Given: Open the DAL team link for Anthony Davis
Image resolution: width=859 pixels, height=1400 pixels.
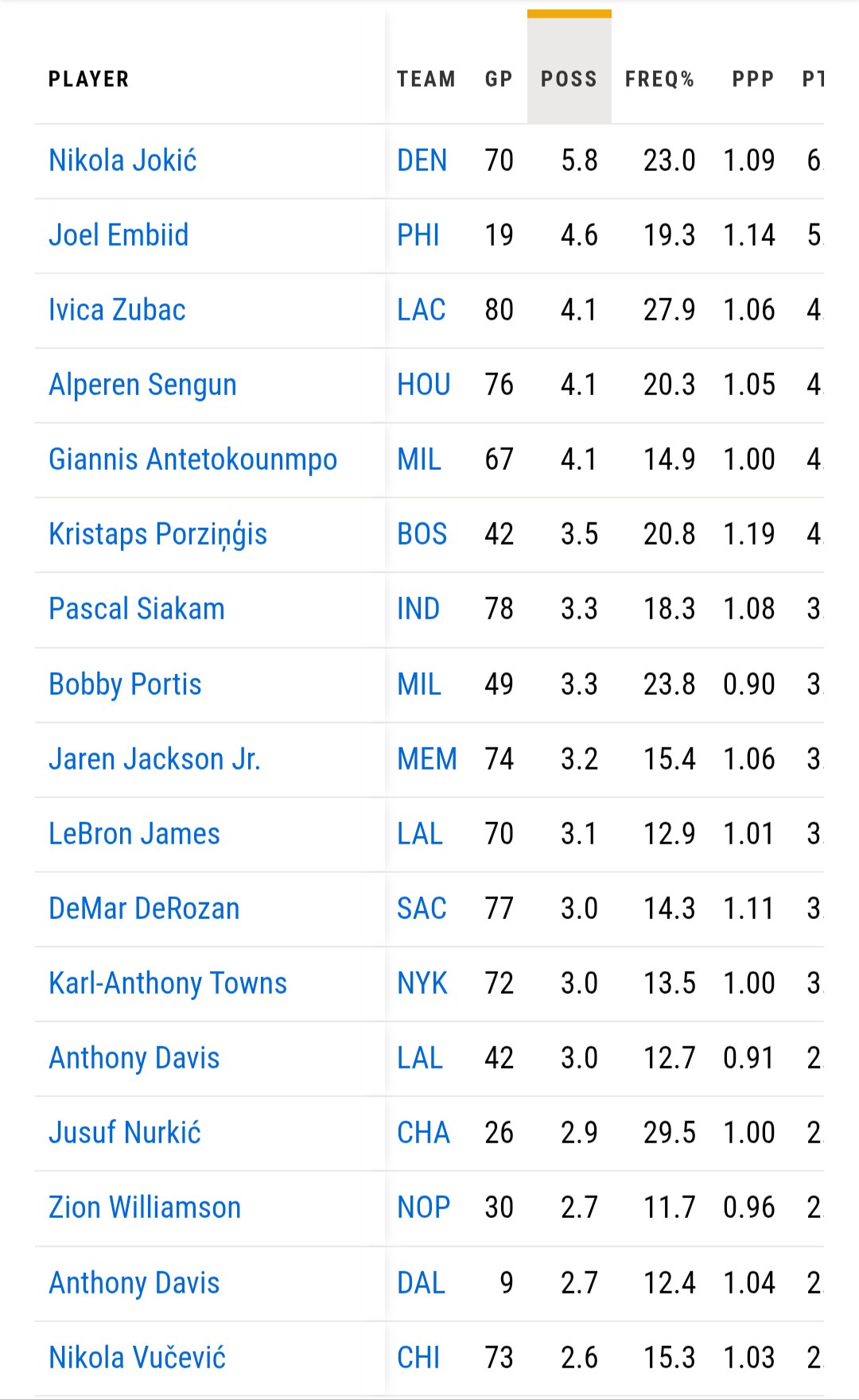Looking at the screenshot, I should (421, 1283).
